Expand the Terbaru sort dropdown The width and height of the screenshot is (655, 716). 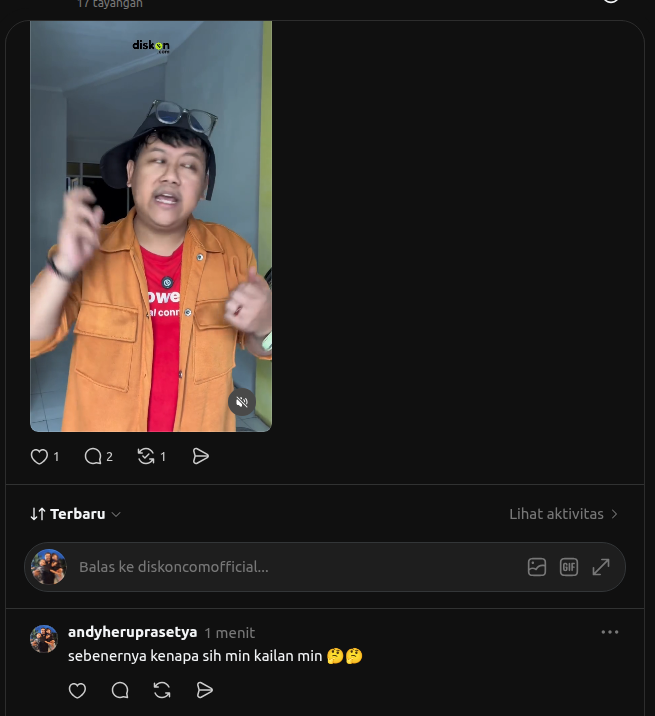point(75,514)
